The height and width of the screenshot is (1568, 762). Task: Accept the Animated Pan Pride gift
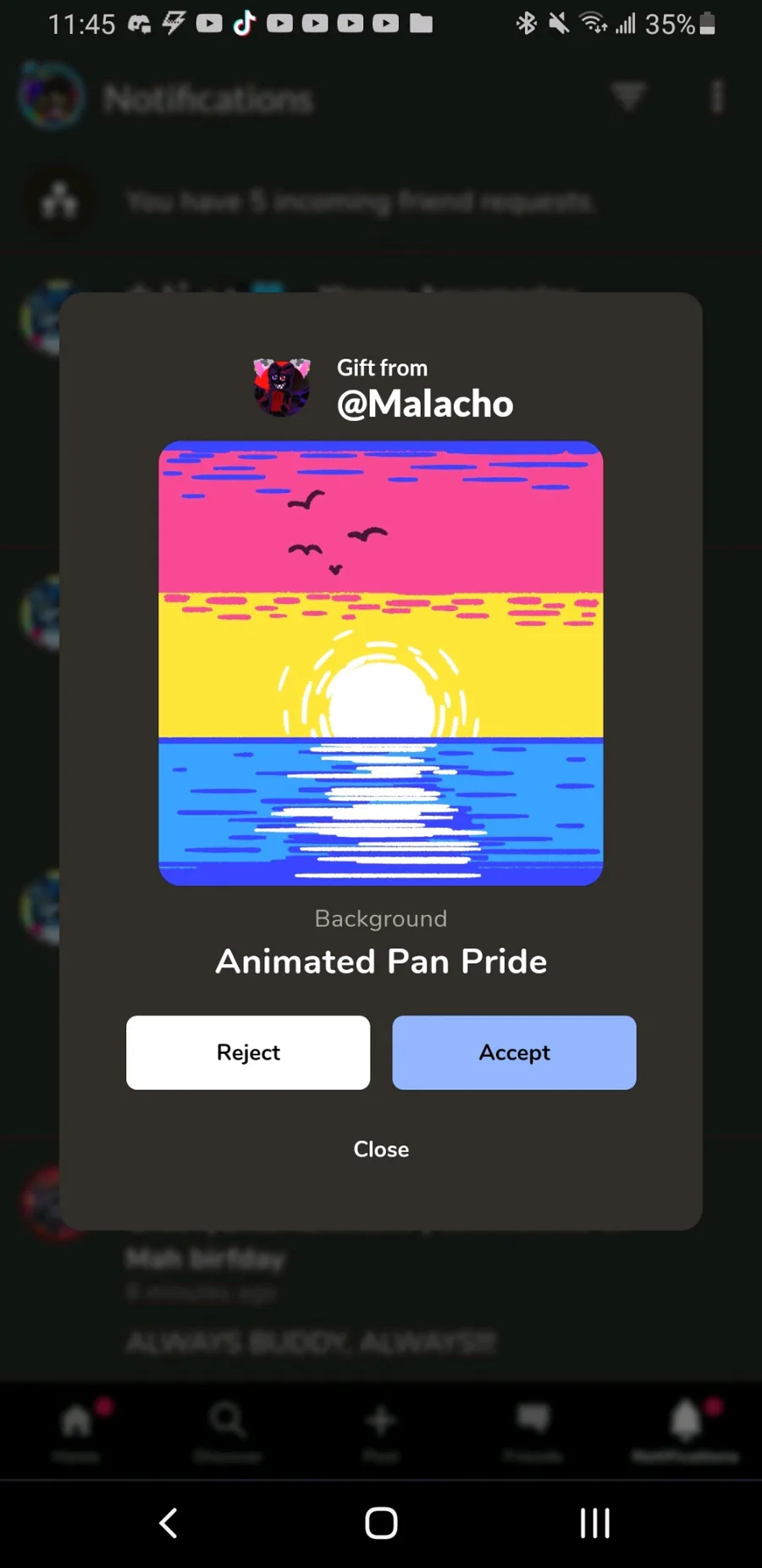(x=514, y=1052)
